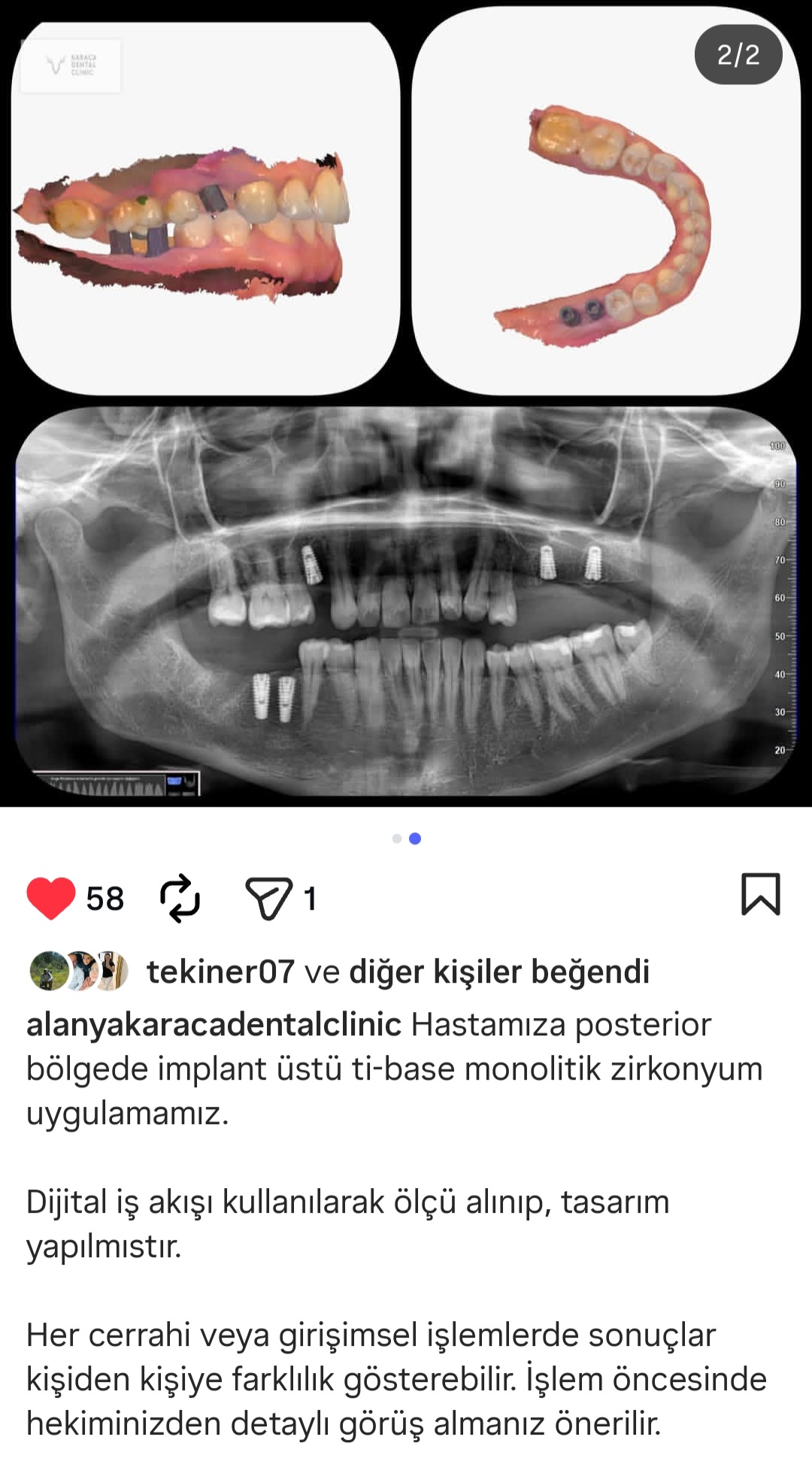
Task: Tap the dental X-ray post image
Action: (x=406, y=602)
